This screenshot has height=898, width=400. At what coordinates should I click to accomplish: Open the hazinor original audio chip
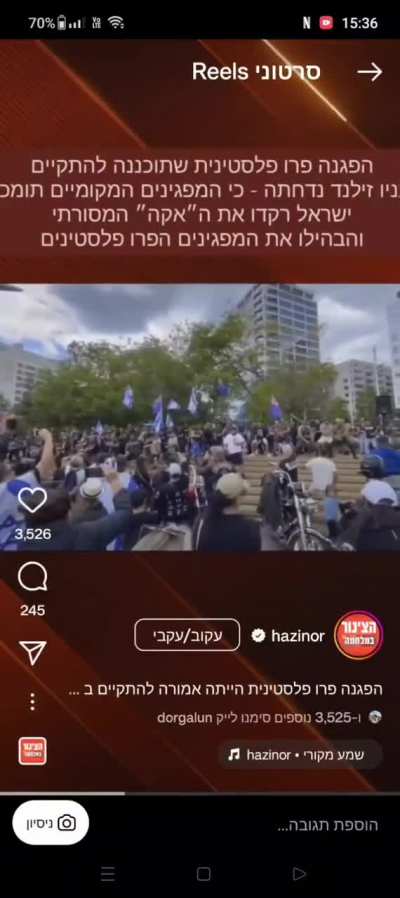[300, 755]
